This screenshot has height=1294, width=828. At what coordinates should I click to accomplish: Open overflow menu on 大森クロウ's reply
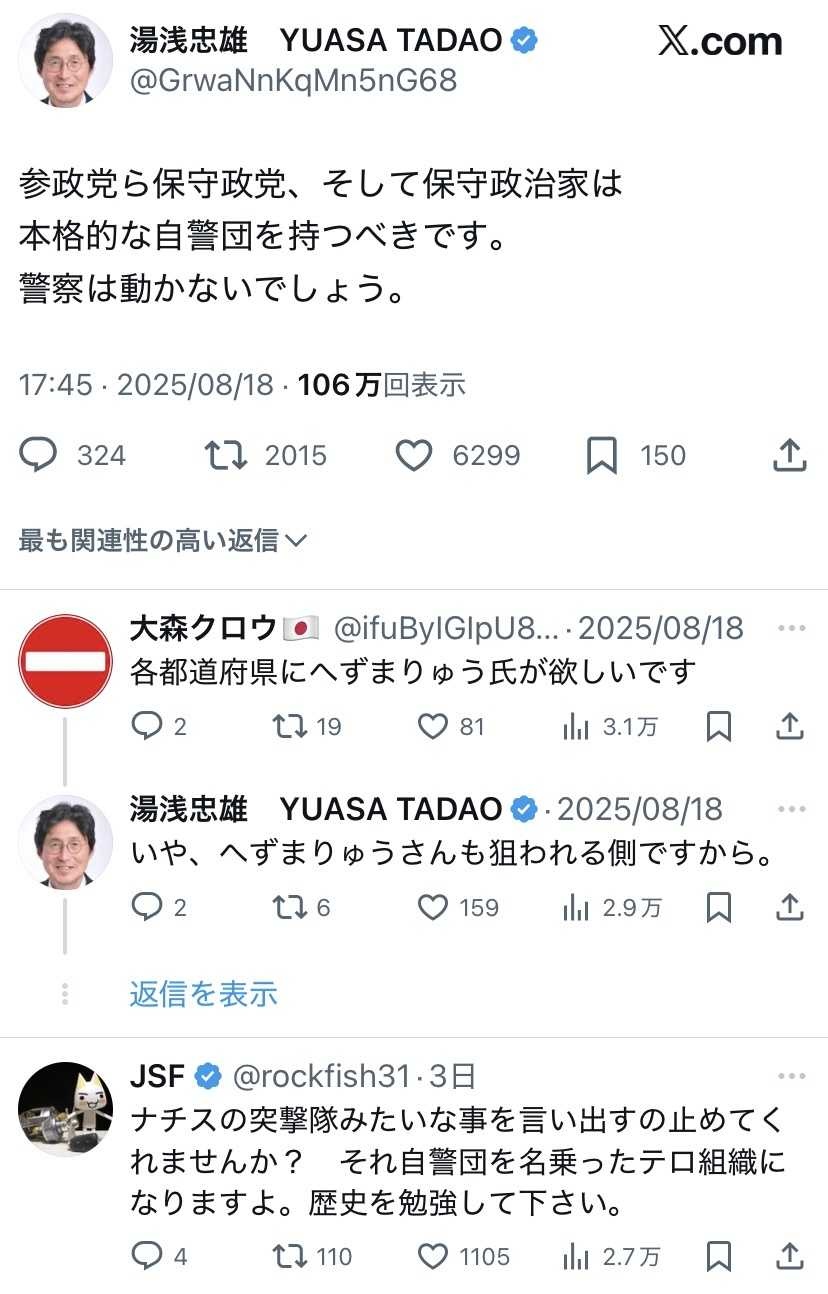(791, 628)
